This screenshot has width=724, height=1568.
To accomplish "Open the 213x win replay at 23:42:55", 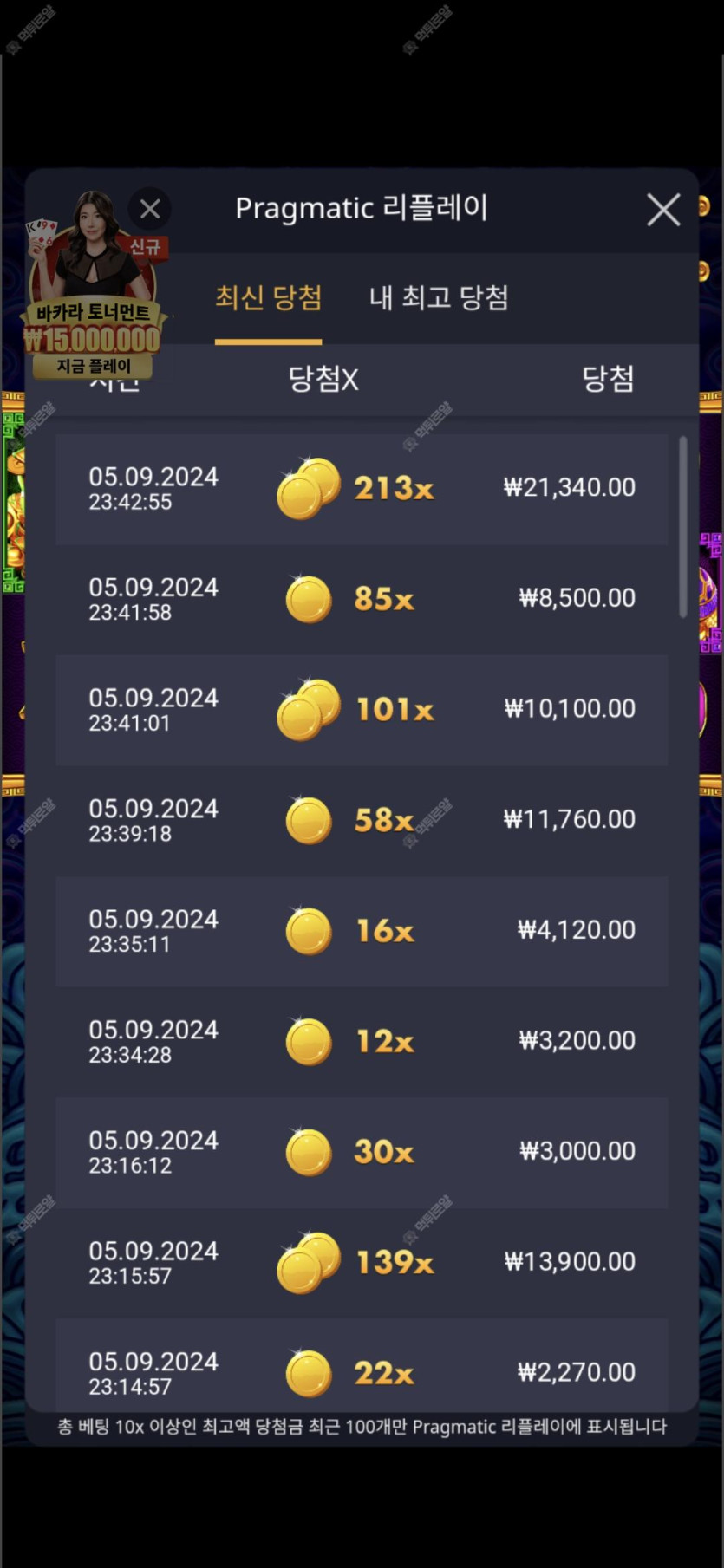I will click(x=362, y=489).
